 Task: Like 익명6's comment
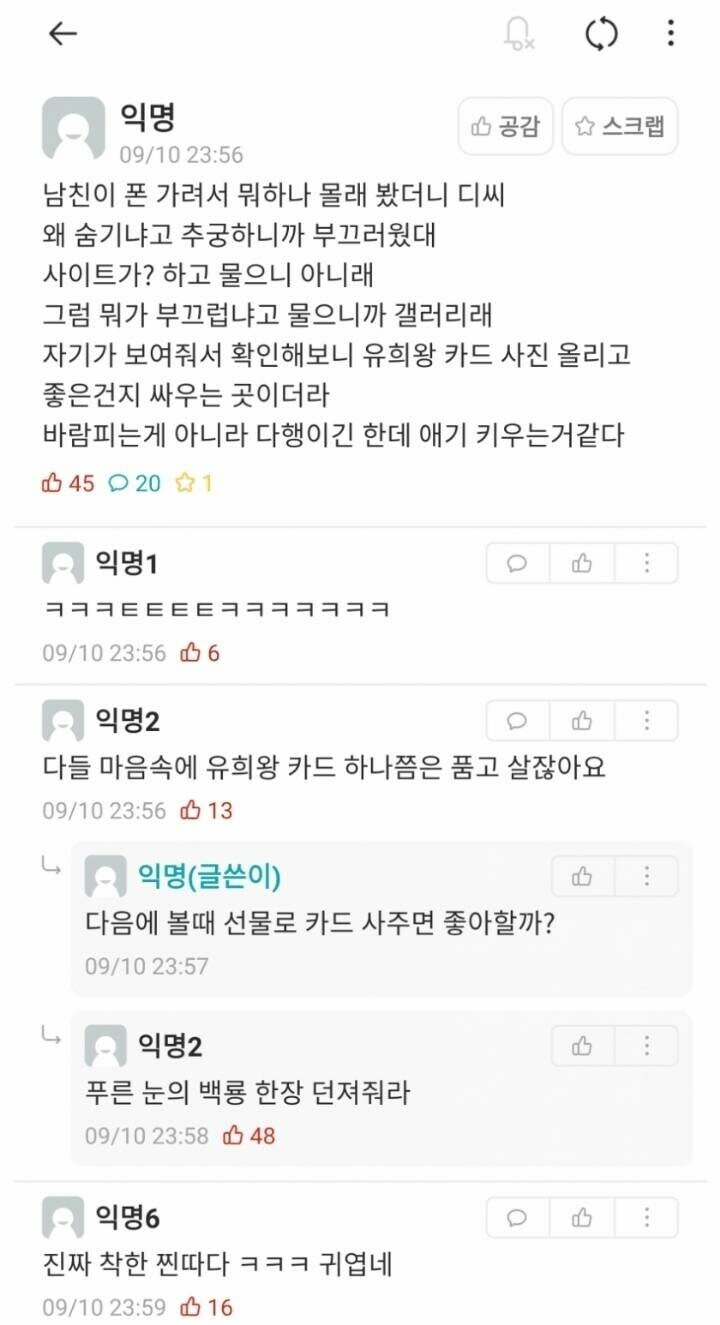tap(582, 1218)
